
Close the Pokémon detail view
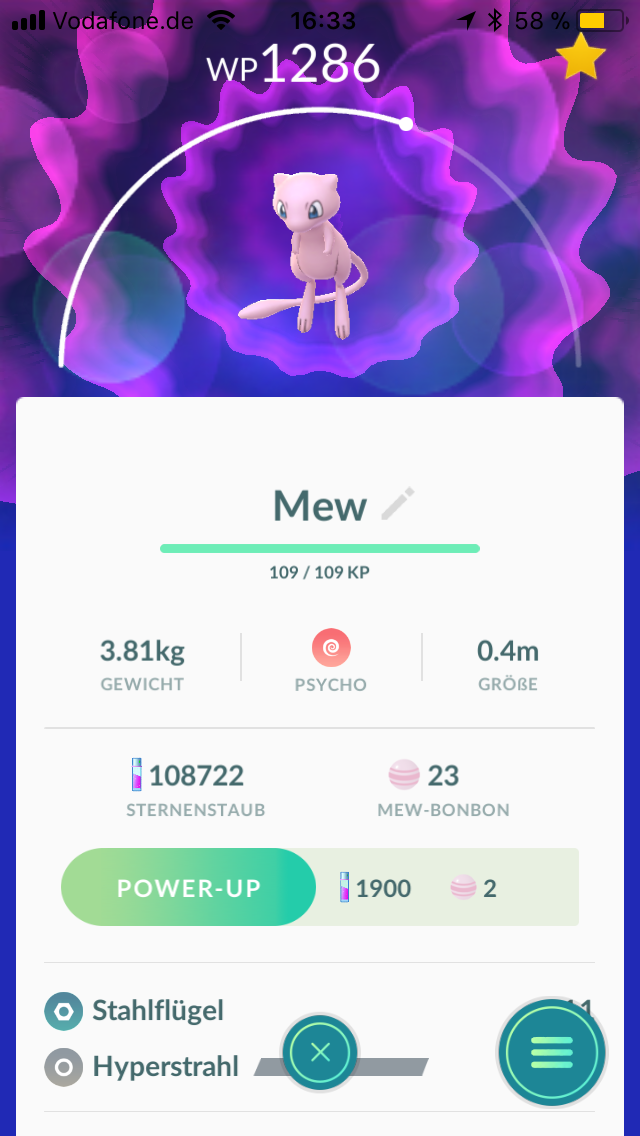[320, 1052]
